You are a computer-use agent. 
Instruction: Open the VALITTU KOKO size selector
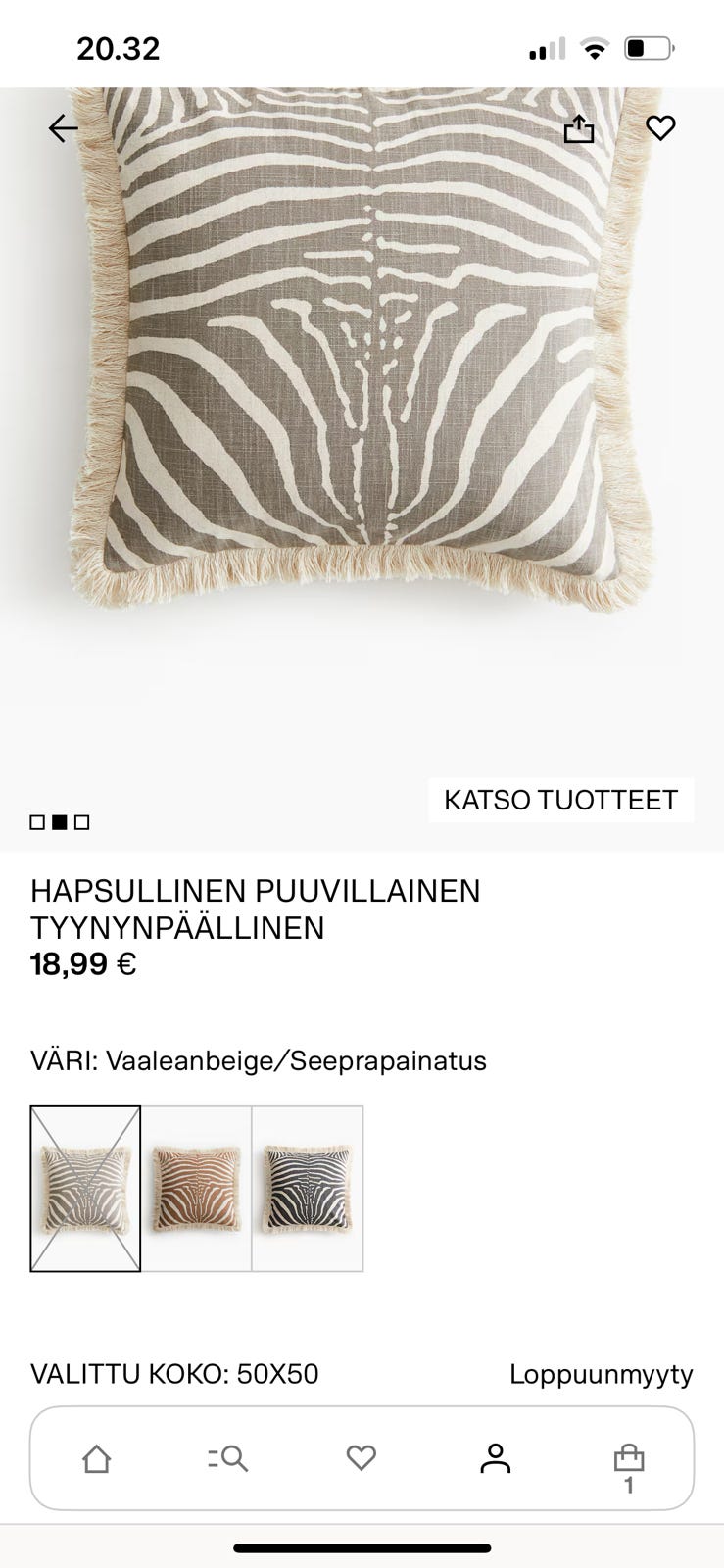[x=176, y=1374]
